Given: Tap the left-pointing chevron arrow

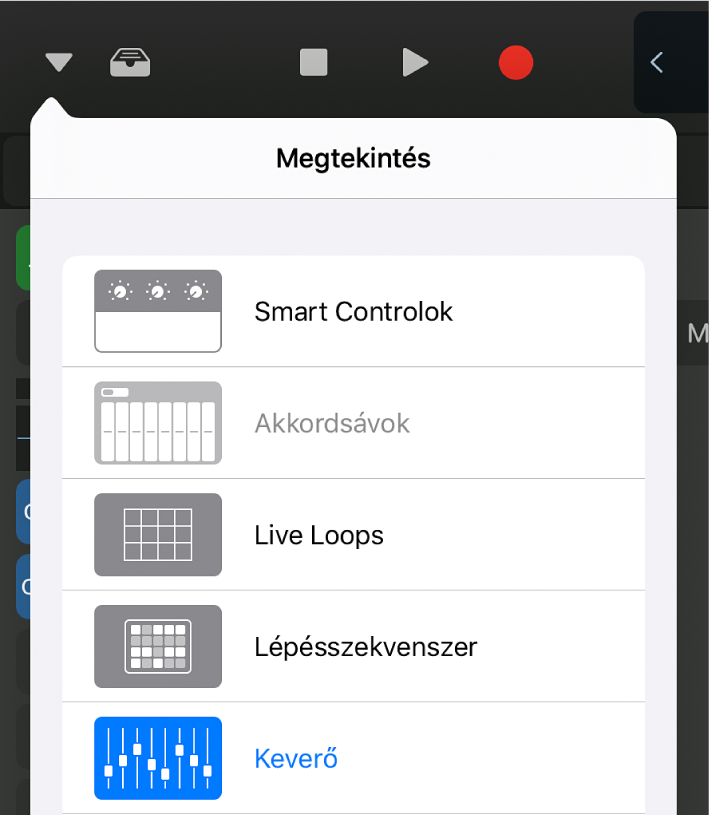Looking at the screenshot, I should point(657,63).
